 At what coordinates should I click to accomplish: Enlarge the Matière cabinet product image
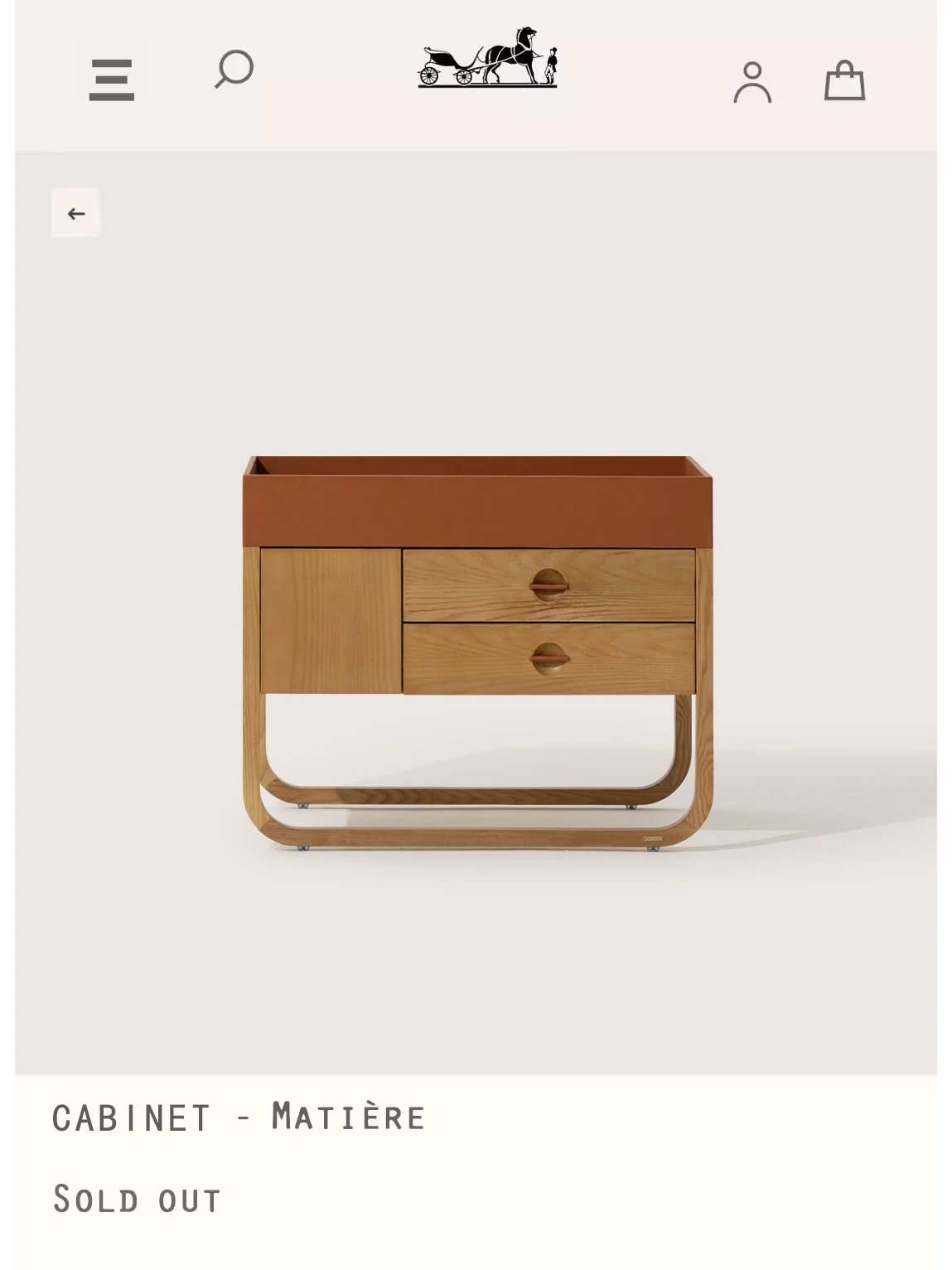point(477,653)
